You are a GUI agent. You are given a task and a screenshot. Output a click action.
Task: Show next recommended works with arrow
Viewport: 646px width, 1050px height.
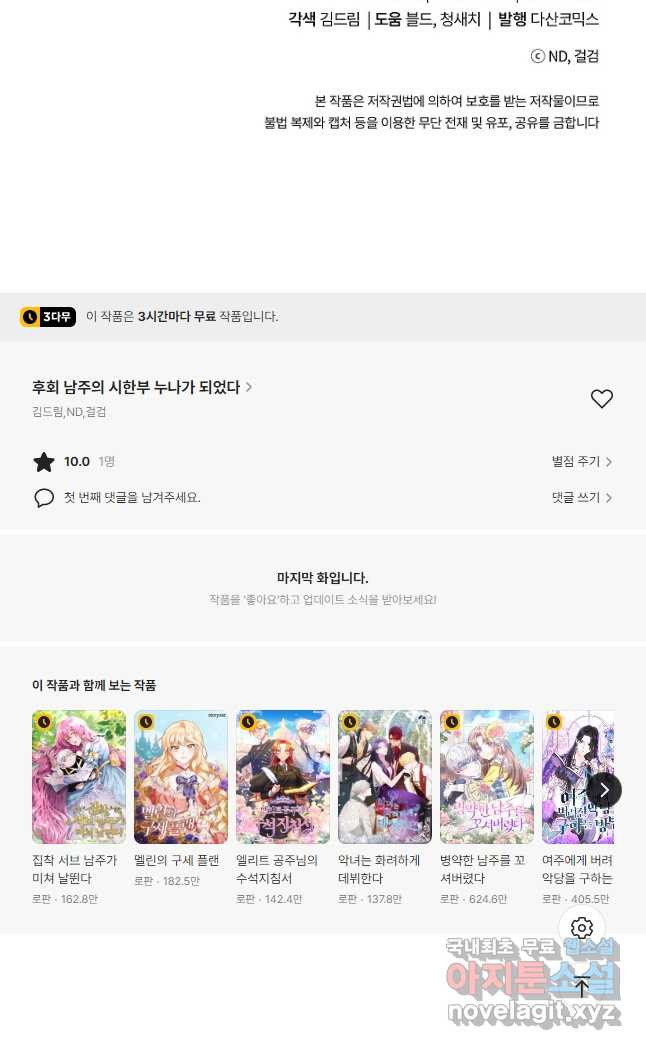pyautogui.click(x=603, y=790)
